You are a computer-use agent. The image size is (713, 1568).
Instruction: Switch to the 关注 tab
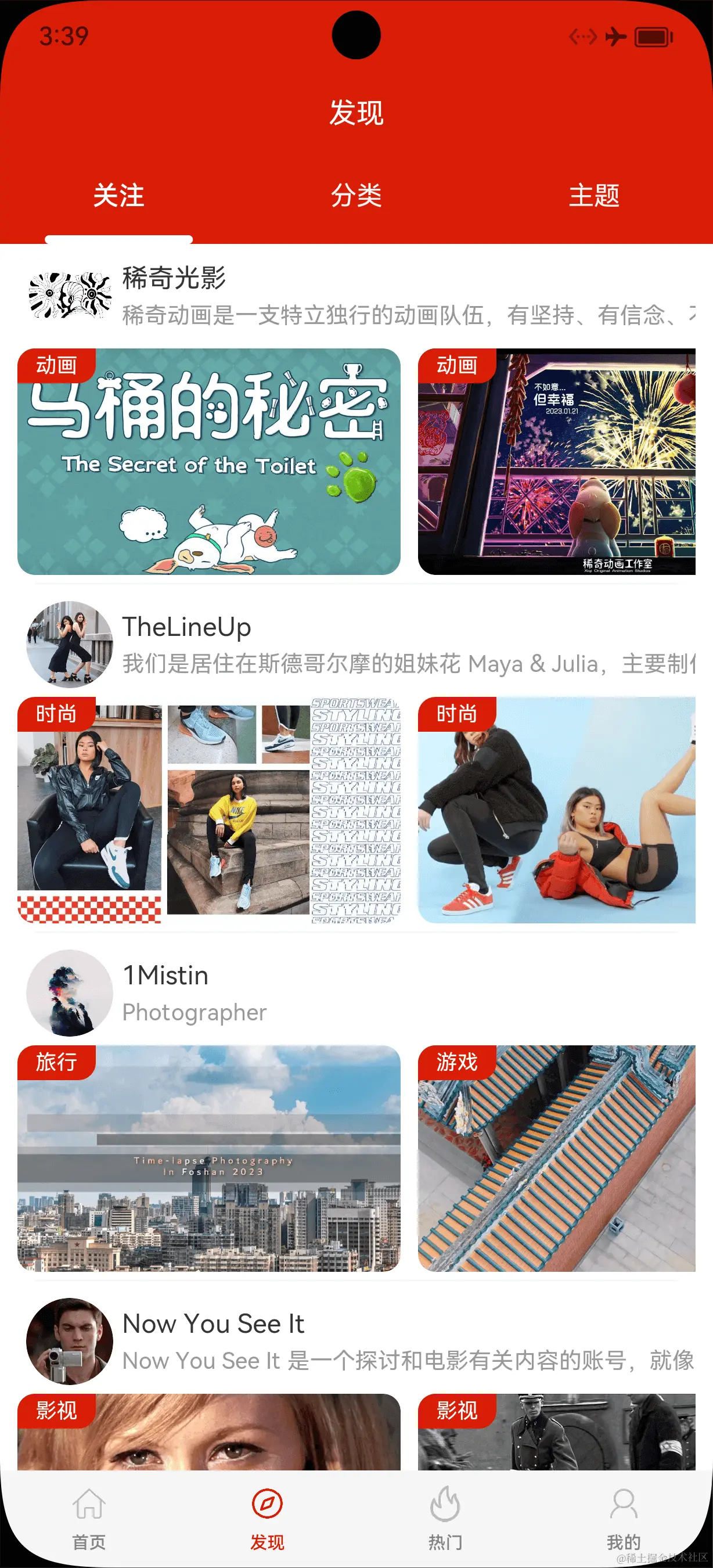(118, 195)
